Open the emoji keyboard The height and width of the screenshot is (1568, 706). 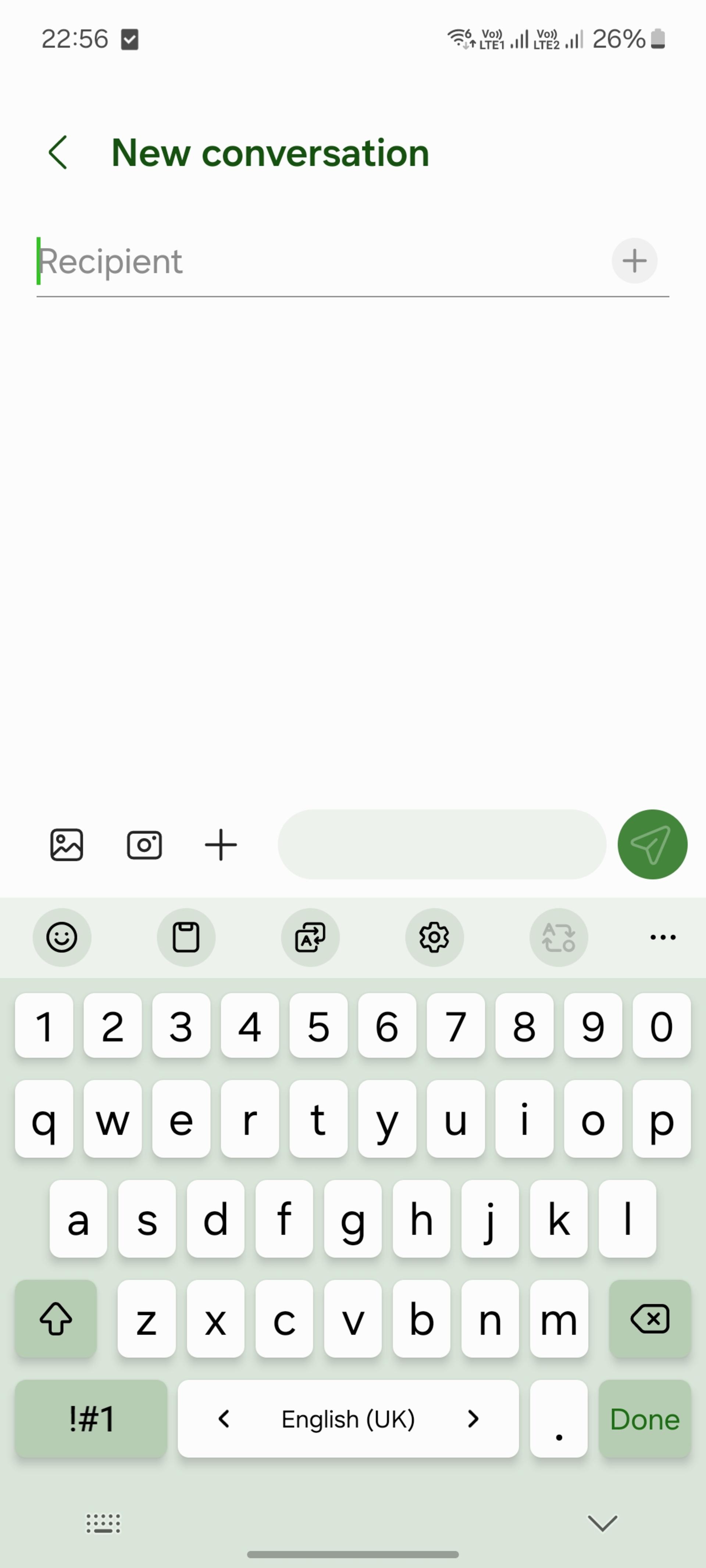[62, 937]
